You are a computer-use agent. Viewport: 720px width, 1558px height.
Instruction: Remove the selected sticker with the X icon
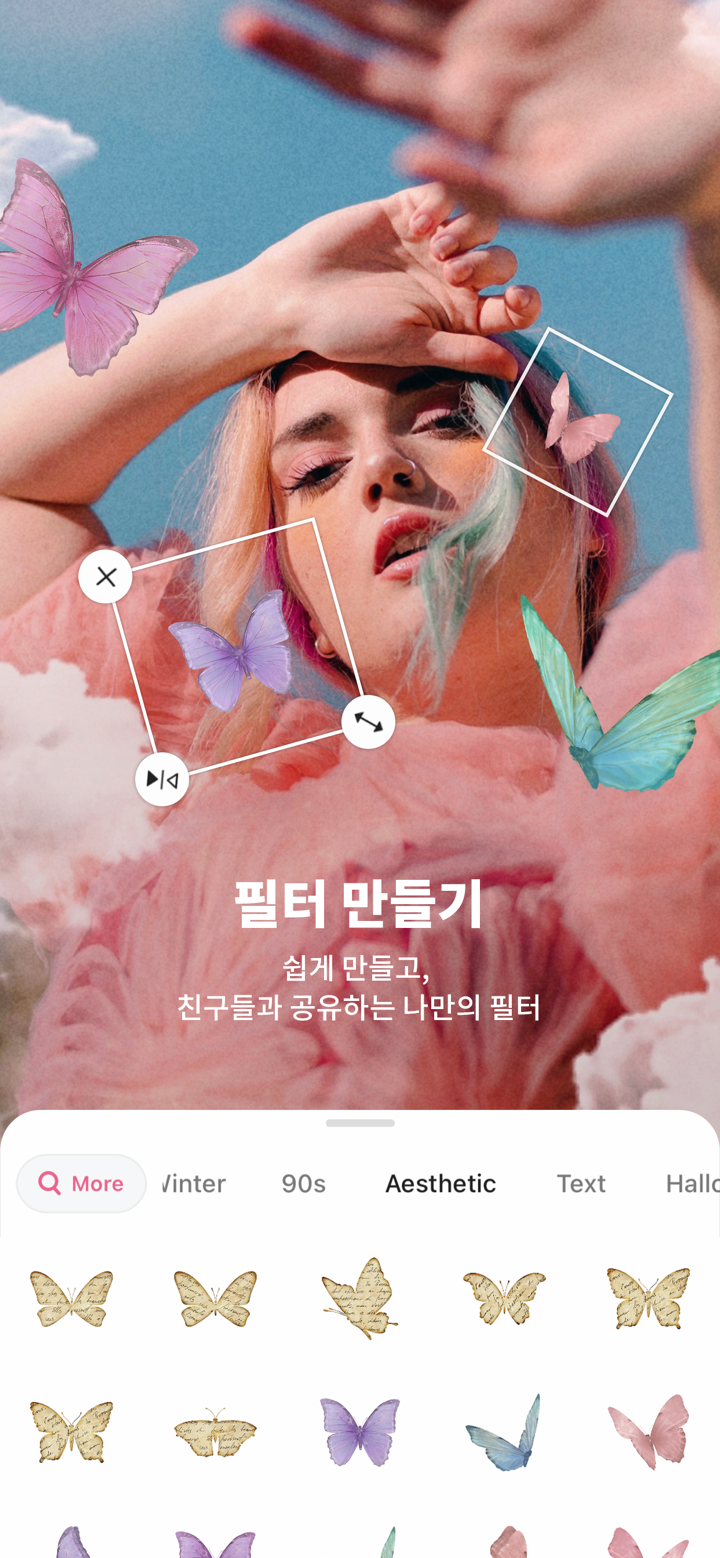click(105, 575)
